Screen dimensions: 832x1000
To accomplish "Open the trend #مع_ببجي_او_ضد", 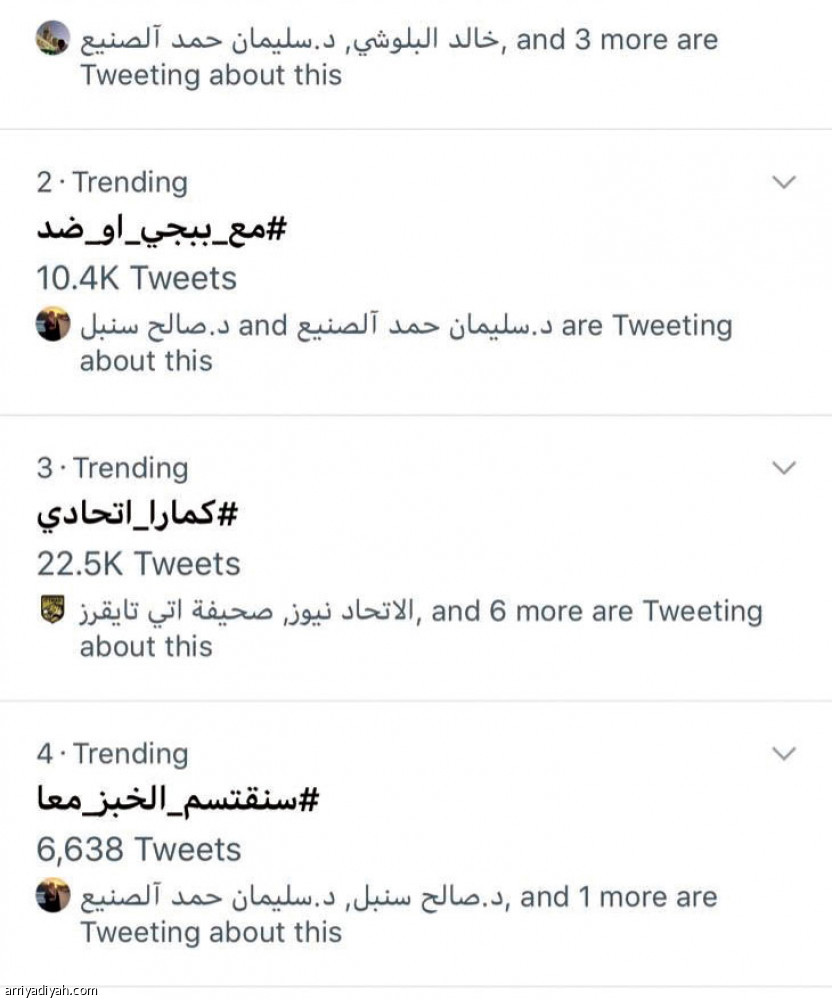I will (x=162, y=230).
